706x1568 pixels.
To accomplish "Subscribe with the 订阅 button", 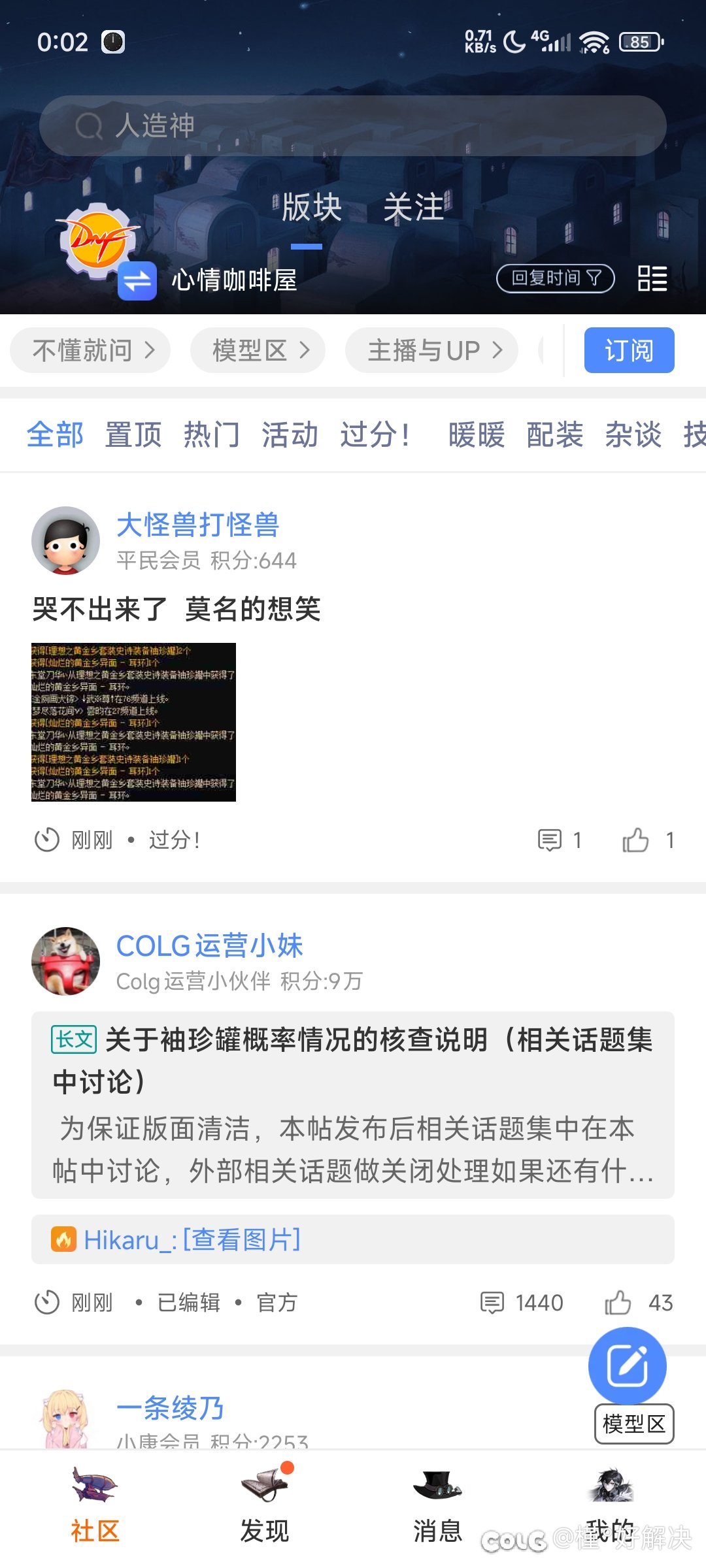I will pos(629,350).
